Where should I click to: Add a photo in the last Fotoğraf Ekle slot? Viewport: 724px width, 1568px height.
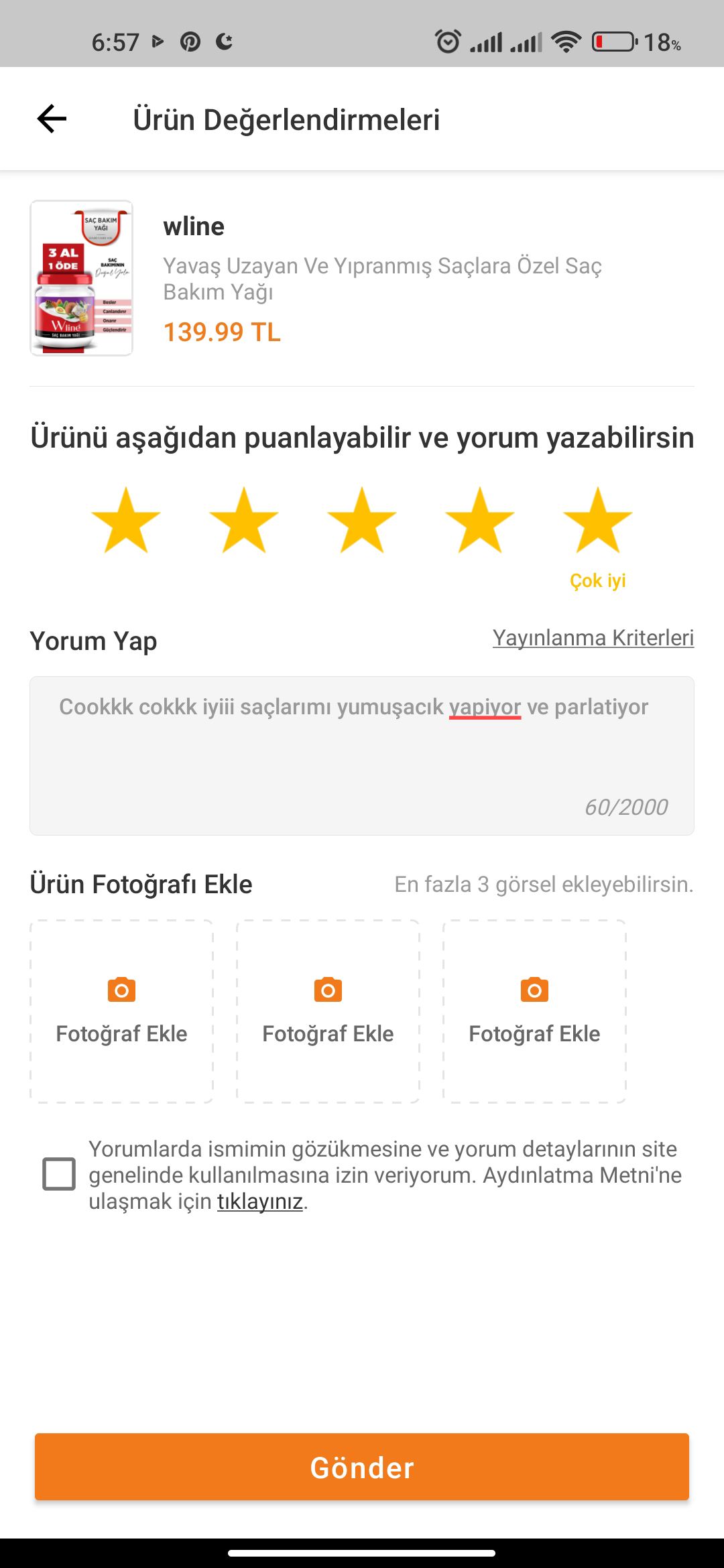[534, 1012]
